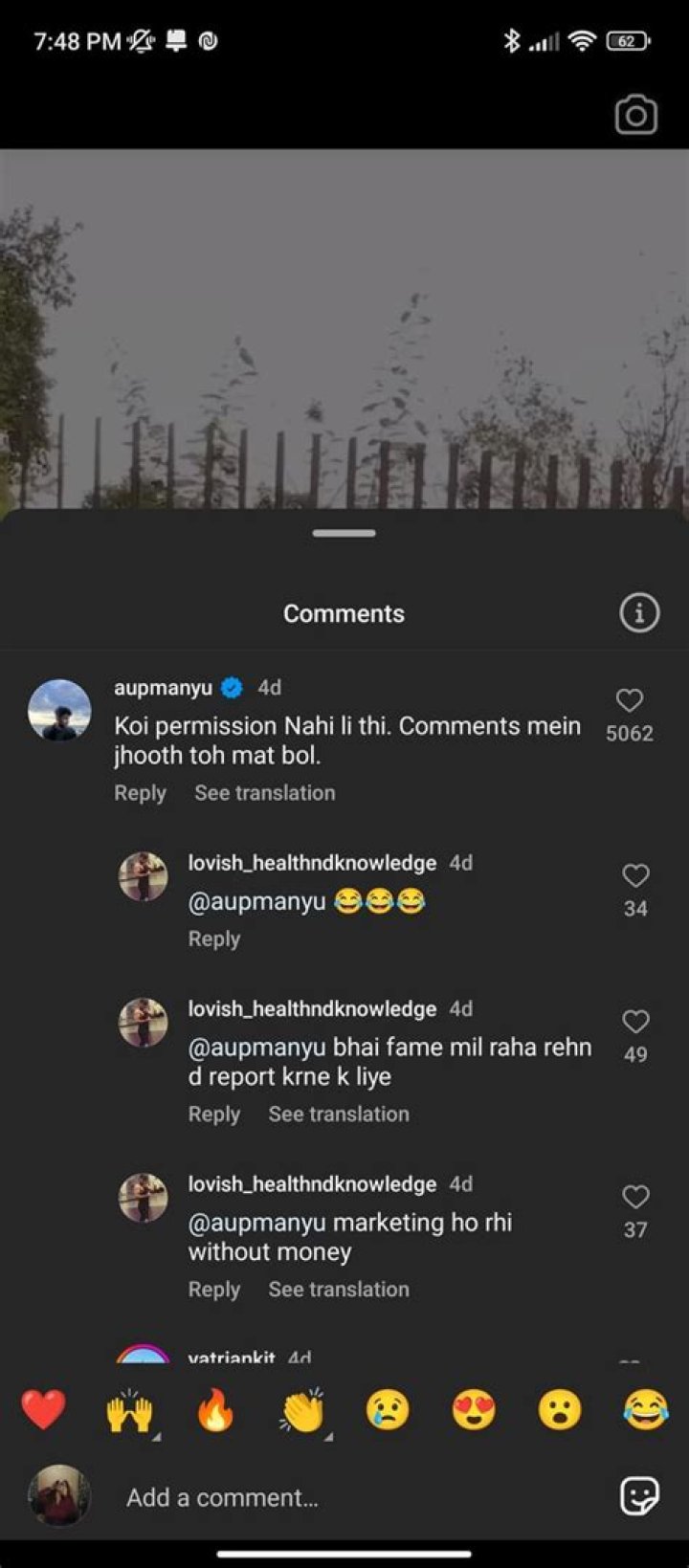The height and width of the screenshot is (1568, 689).
Task: Like aupmanyu's comment
Action: (x=629, y=700)
